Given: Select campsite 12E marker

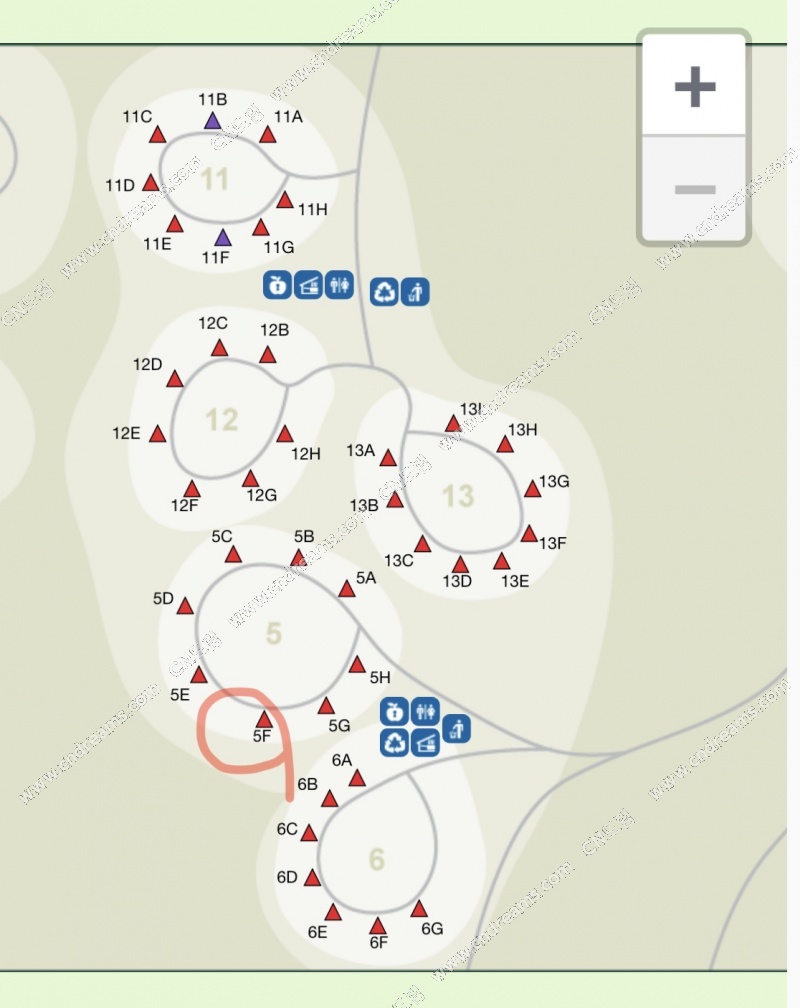Looking at the screenshot, I should coord(158,434).
